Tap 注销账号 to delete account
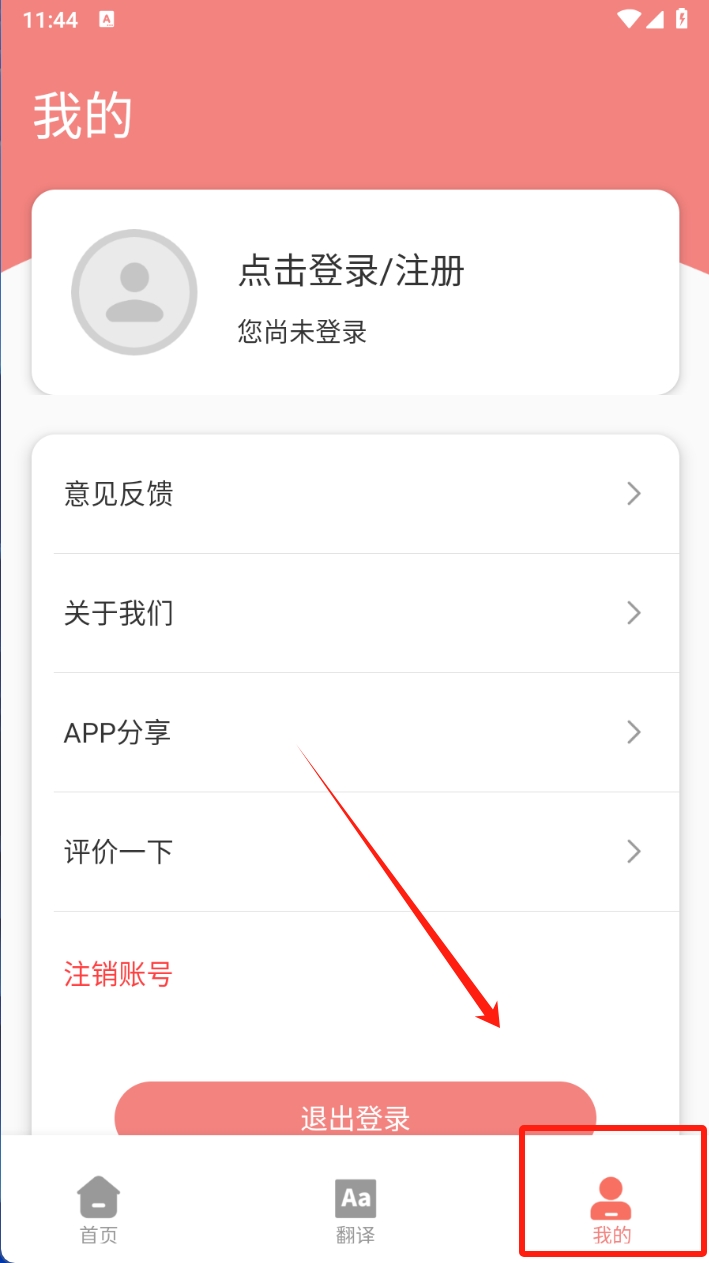The height and width of the screenshot is (1263, 709). [x=119, y=973]
